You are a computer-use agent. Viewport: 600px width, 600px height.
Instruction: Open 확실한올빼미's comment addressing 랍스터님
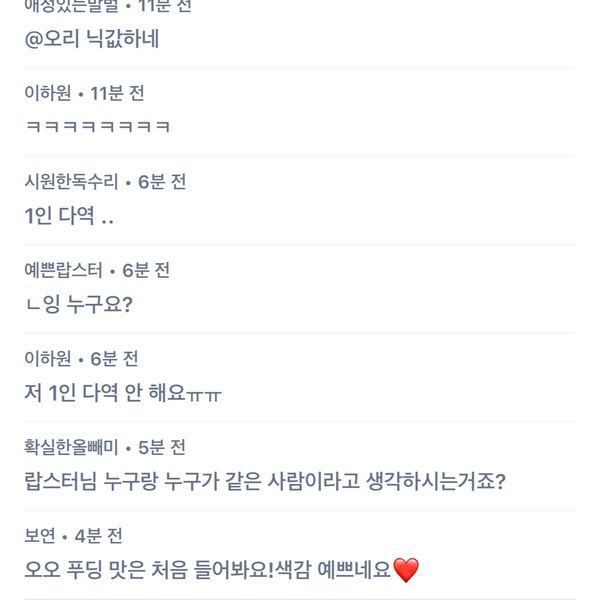265,482
